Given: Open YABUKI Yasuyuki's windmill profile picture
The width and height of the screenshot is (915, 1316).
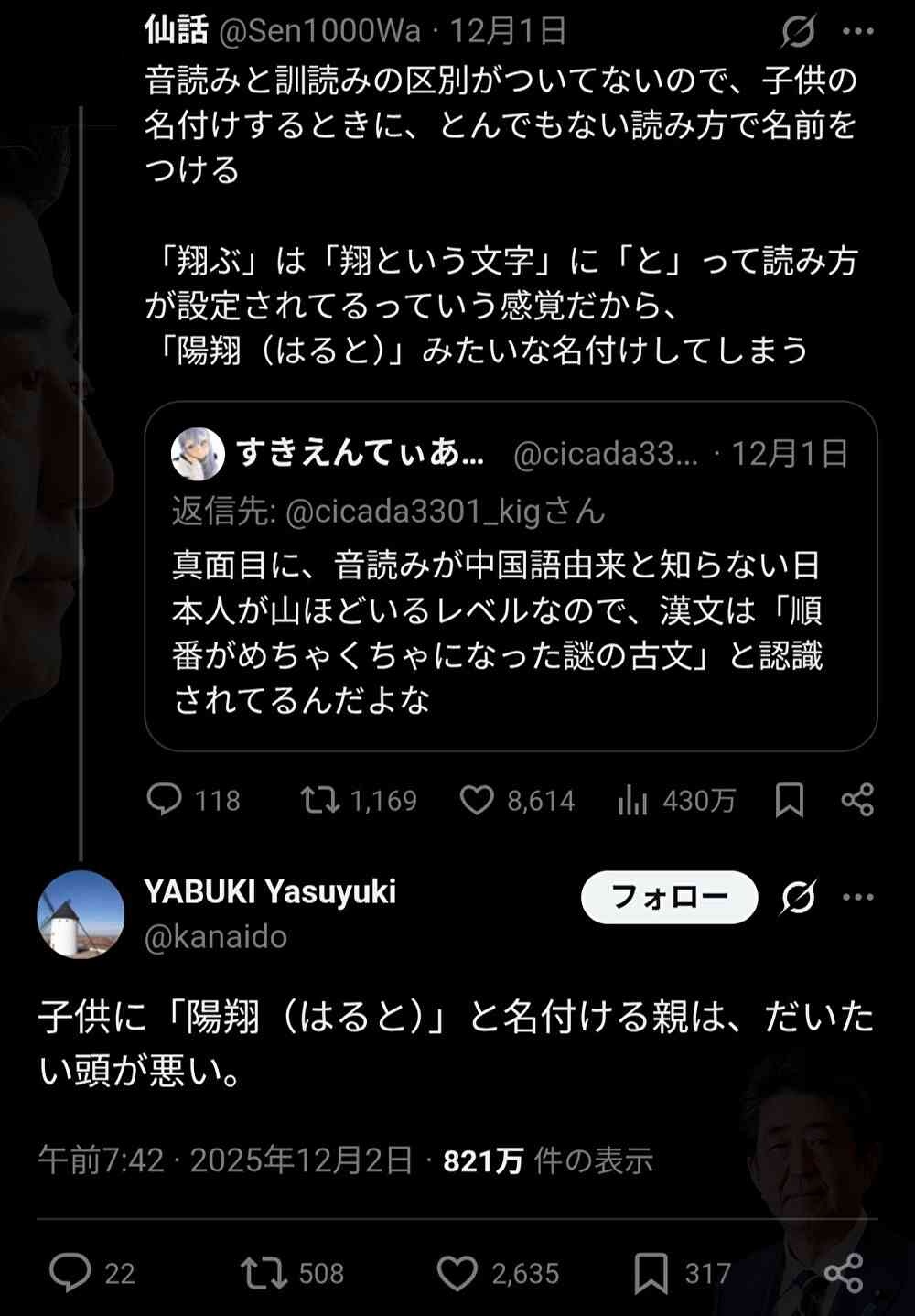Looking at the screenshot, I should click(x=81, y=914).
